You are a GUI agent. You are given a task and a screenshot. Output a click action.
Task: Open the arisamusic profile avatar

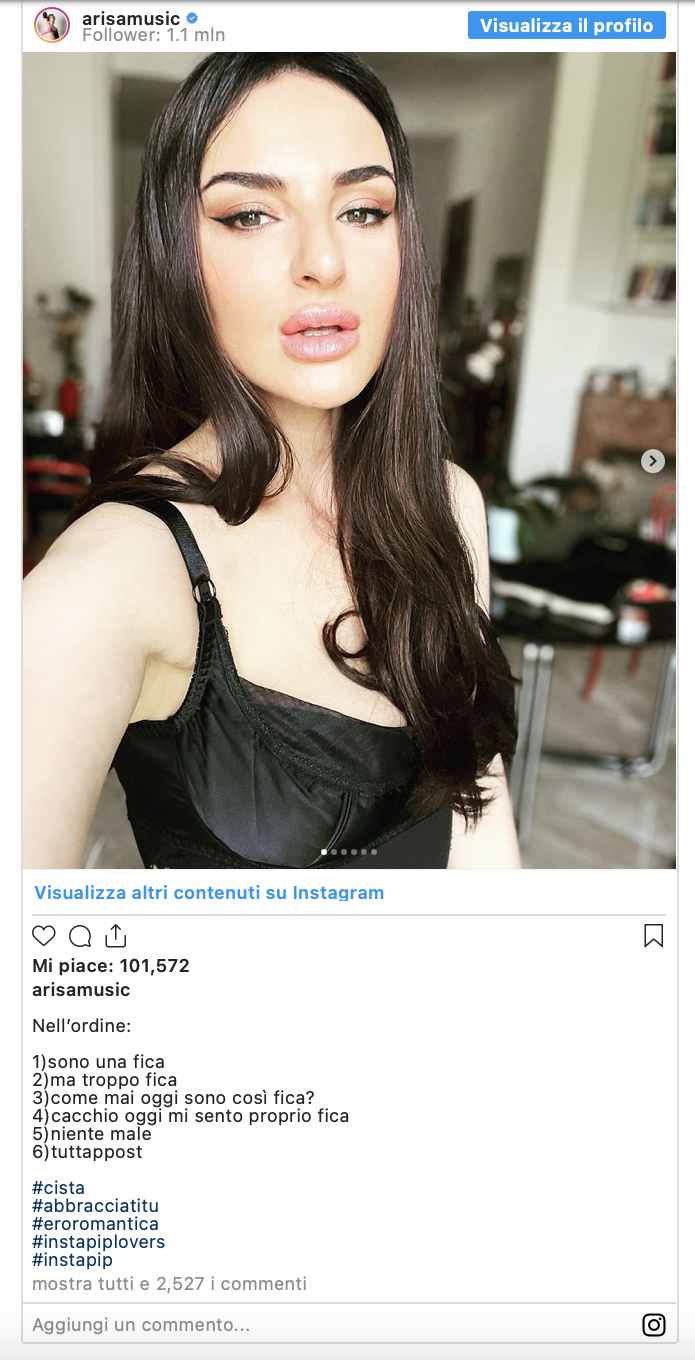point(52,26)
